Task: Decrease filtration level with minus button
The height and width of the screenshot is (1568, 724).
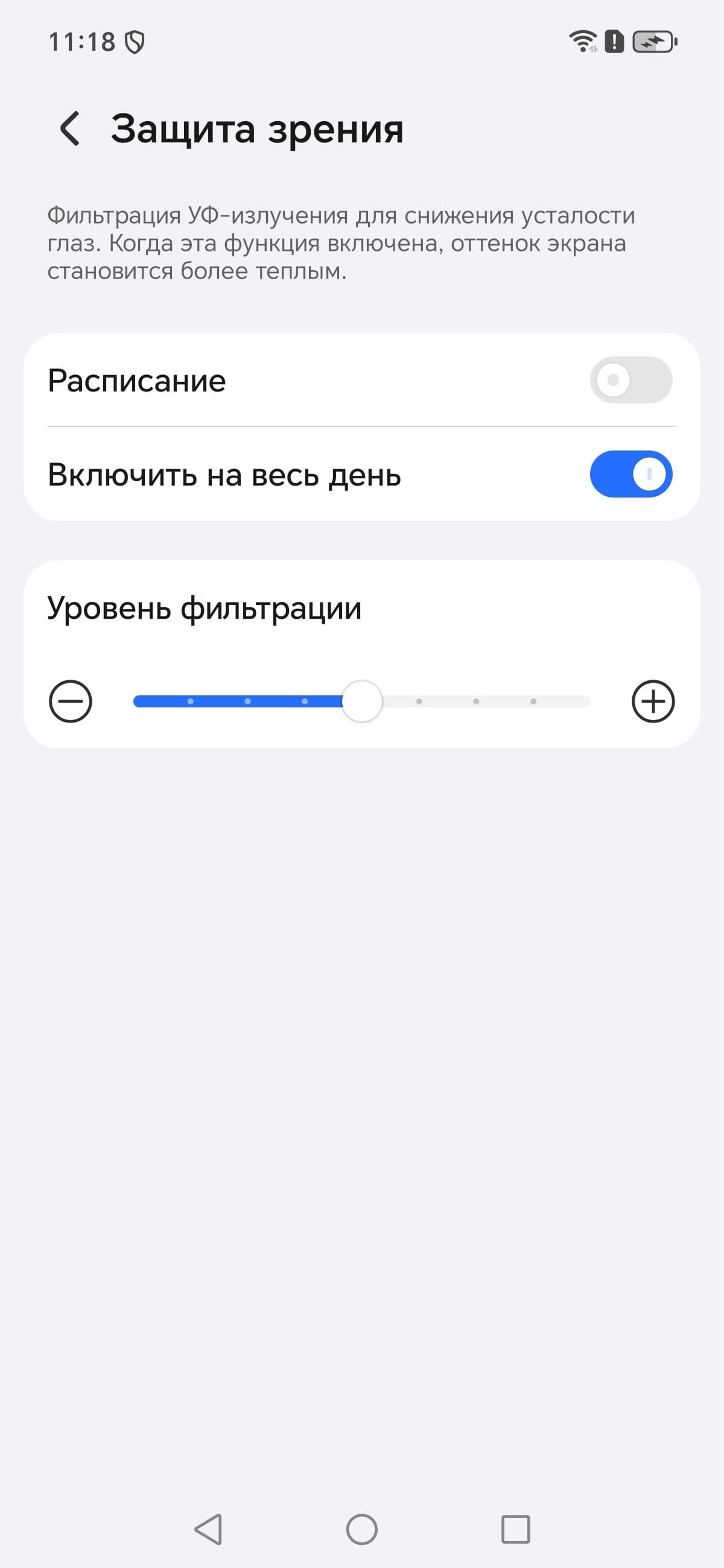Action: tap(71, 701)
